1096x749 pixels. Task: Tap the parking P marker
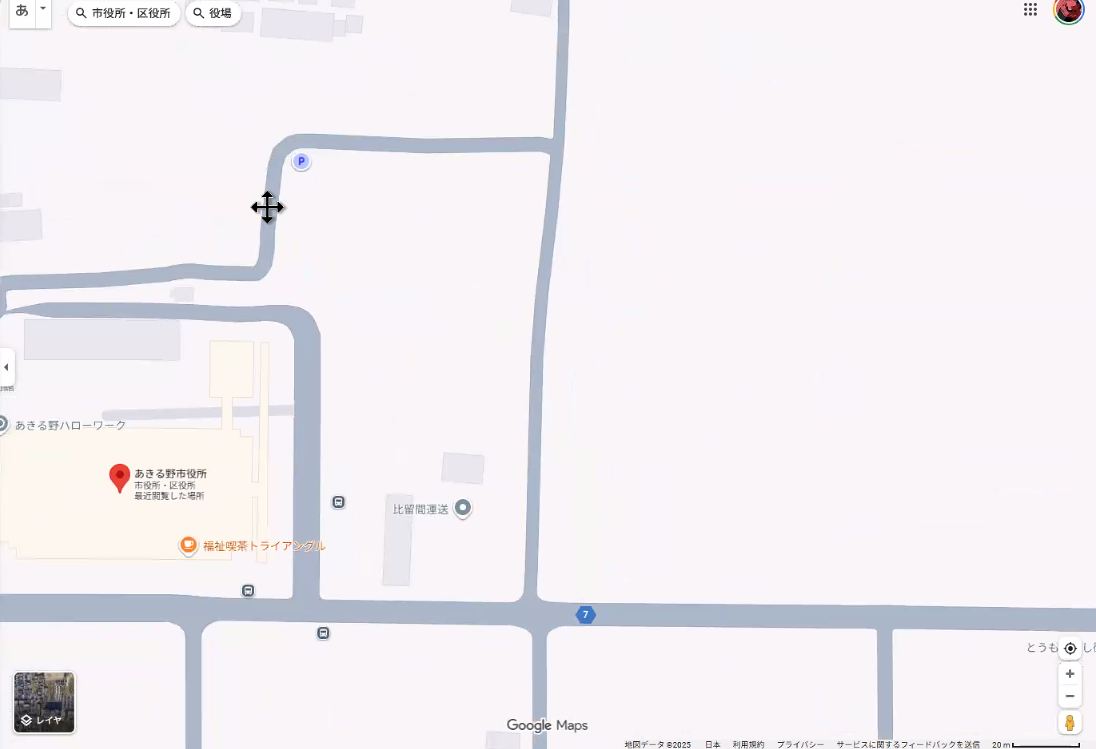point(301,161)
